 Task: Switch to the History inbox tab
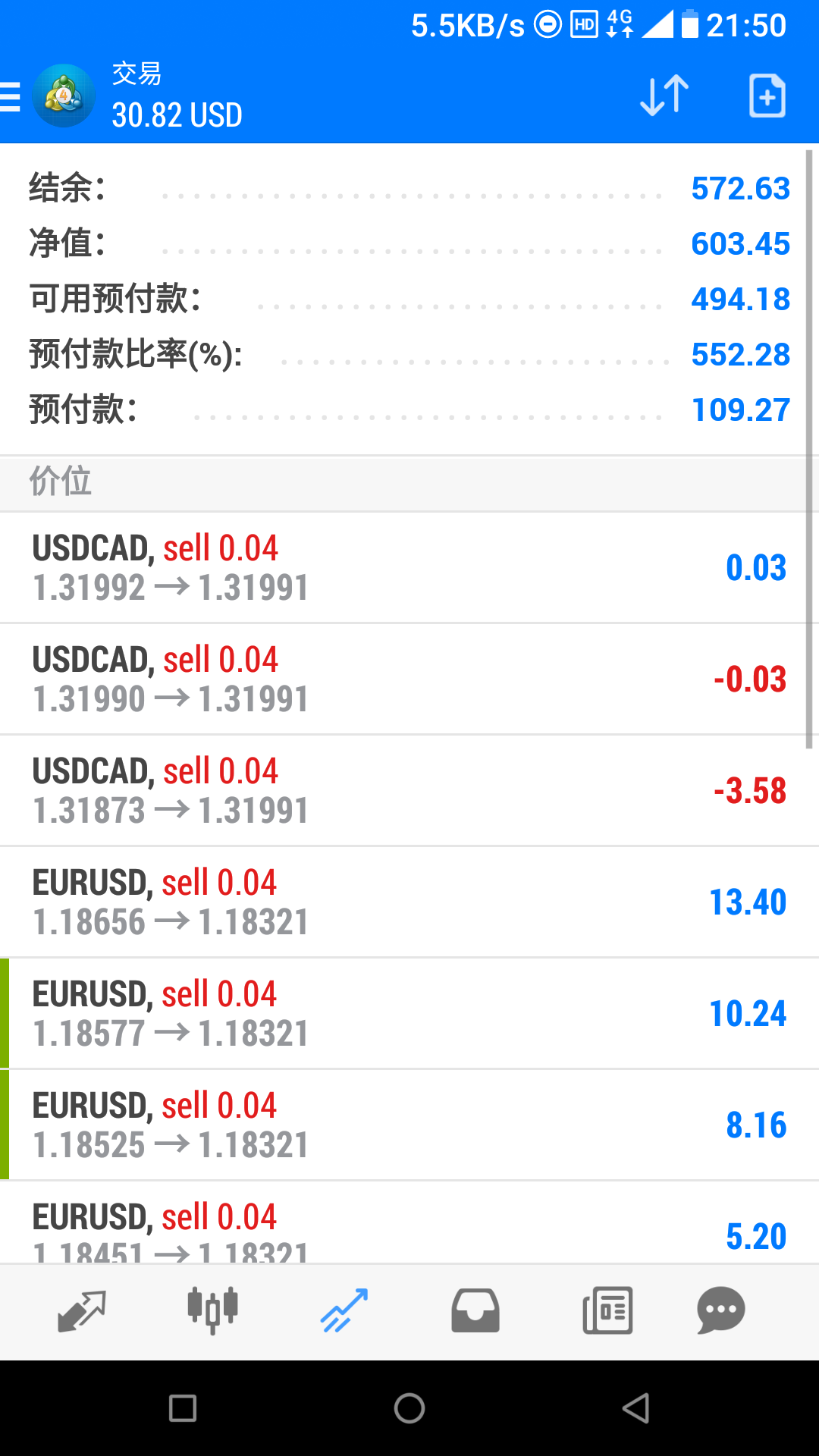(475, 1310)
